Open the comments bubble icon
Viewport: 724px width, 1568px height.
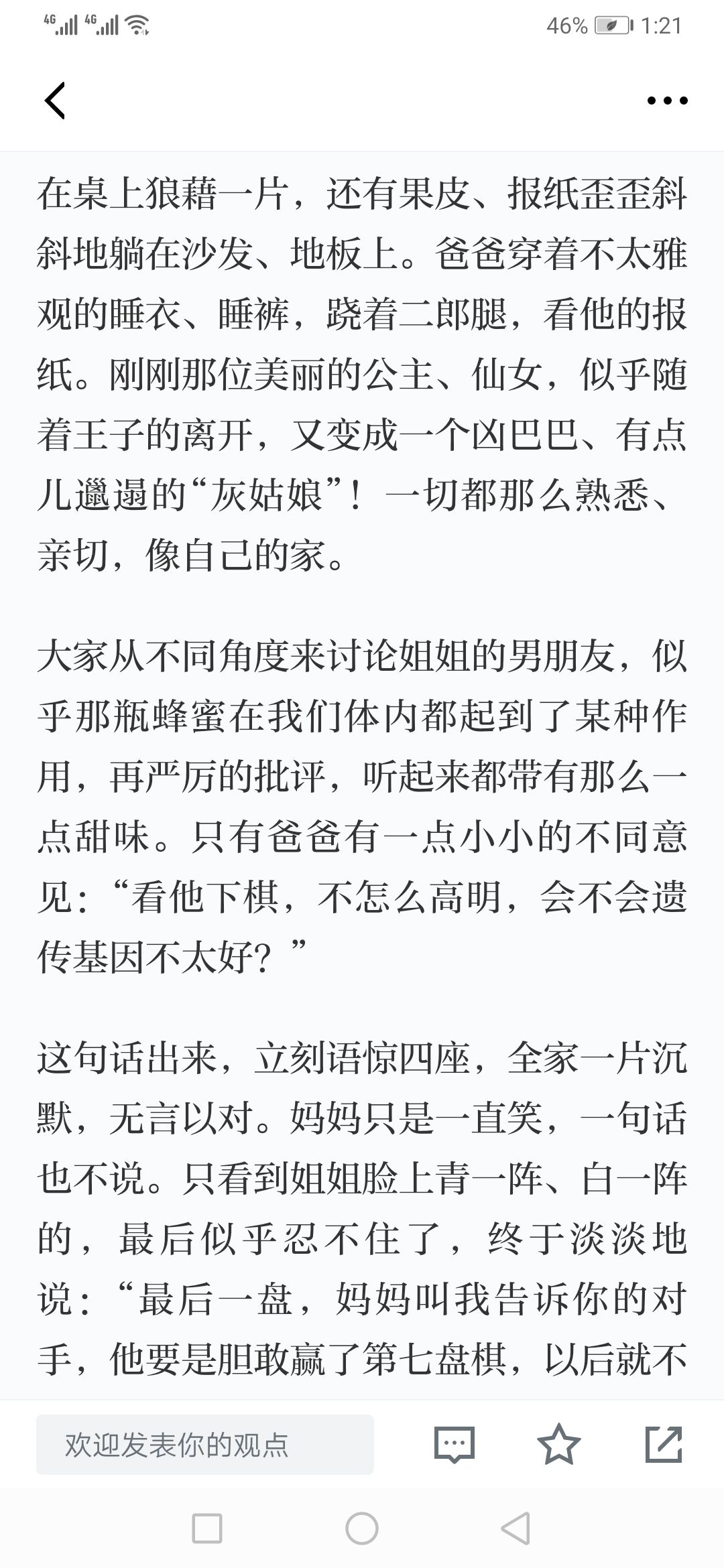coord(455,1445)
